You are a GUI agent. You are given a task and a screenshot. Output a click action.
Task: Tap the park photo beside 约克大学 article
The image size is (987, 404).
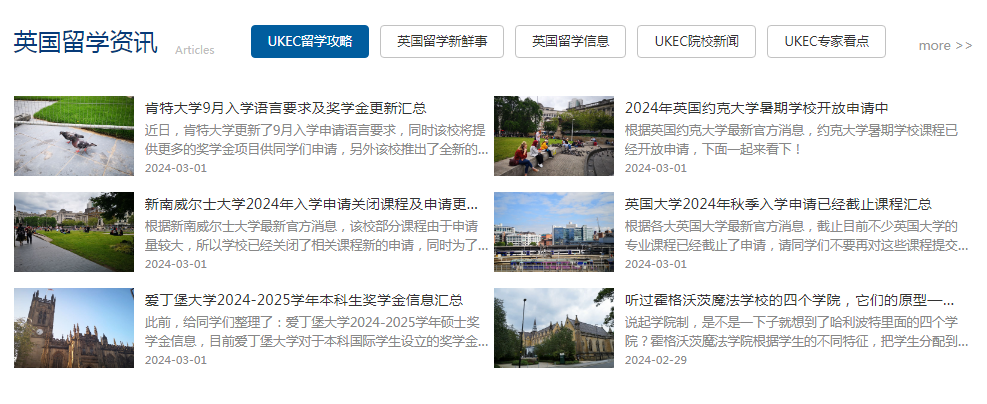tap(554, 136)
